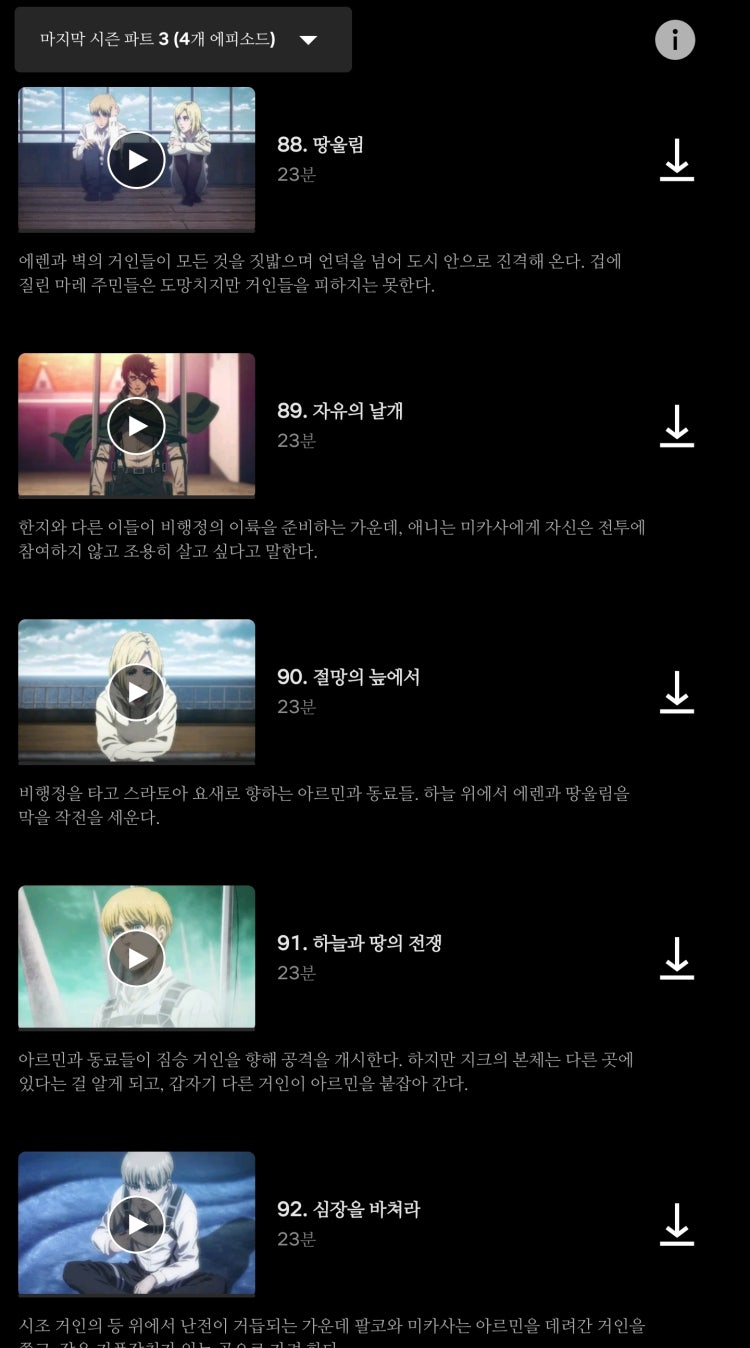750x1348 pixels.
Task: Download episode 92 심장을 바쳐라
Action: pyautogui.click(x=677, y=1224)
